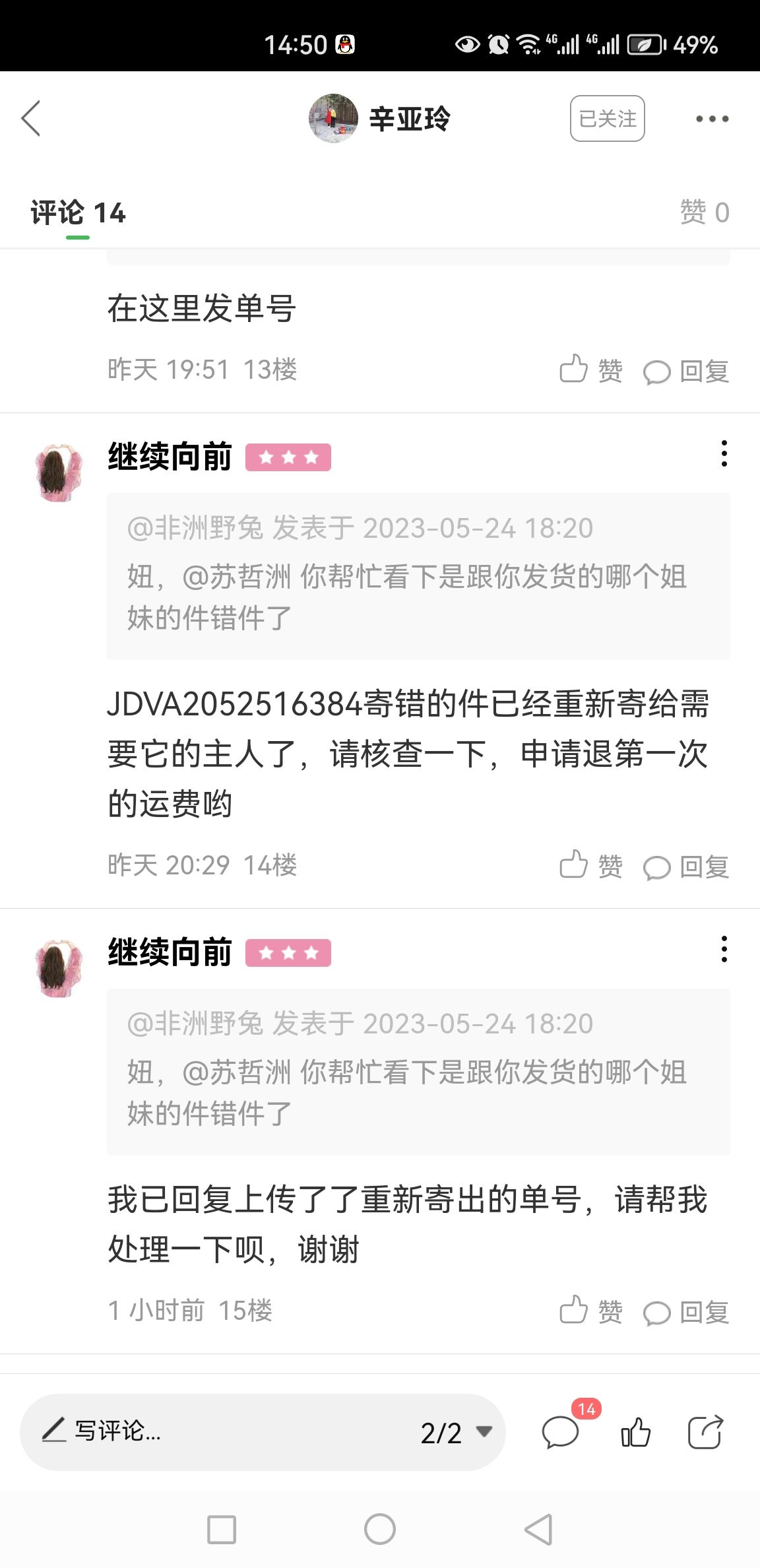Open options menu for 15楼 comment
The height and width of the screenshot is (1568, 760).
pos(724,950)
